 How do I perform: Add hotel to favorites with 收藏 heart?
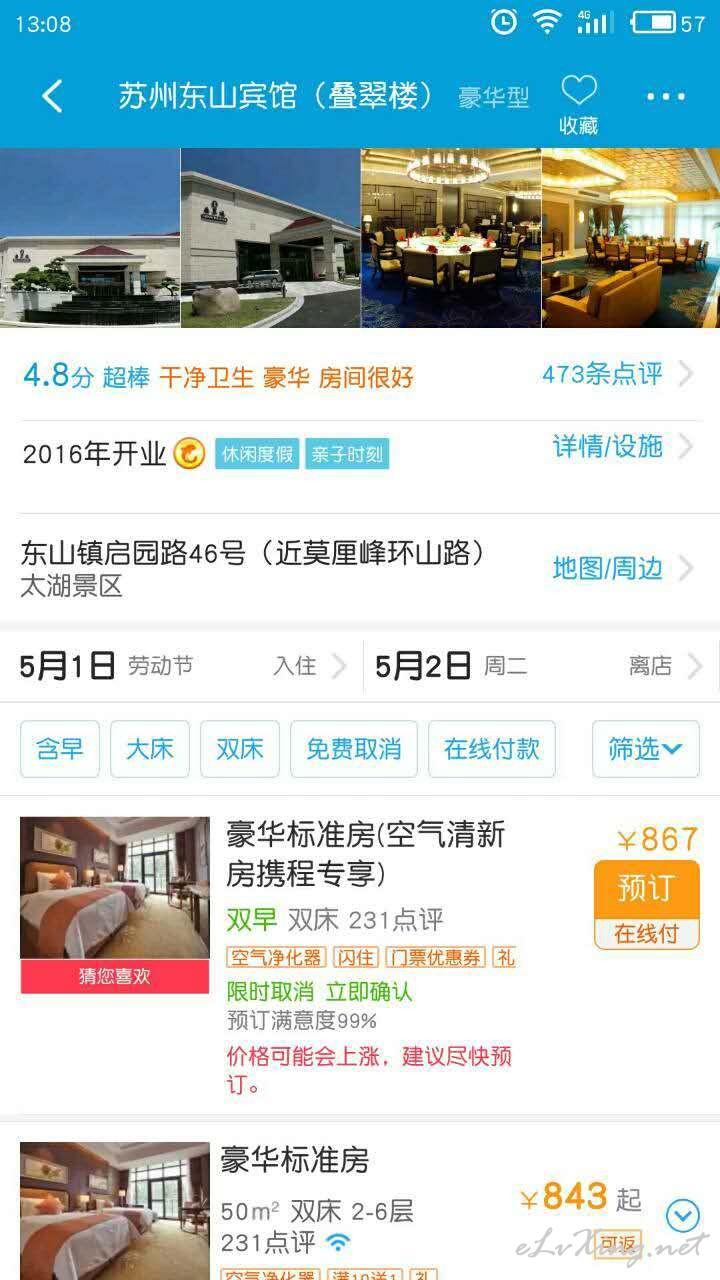[578, 105]
